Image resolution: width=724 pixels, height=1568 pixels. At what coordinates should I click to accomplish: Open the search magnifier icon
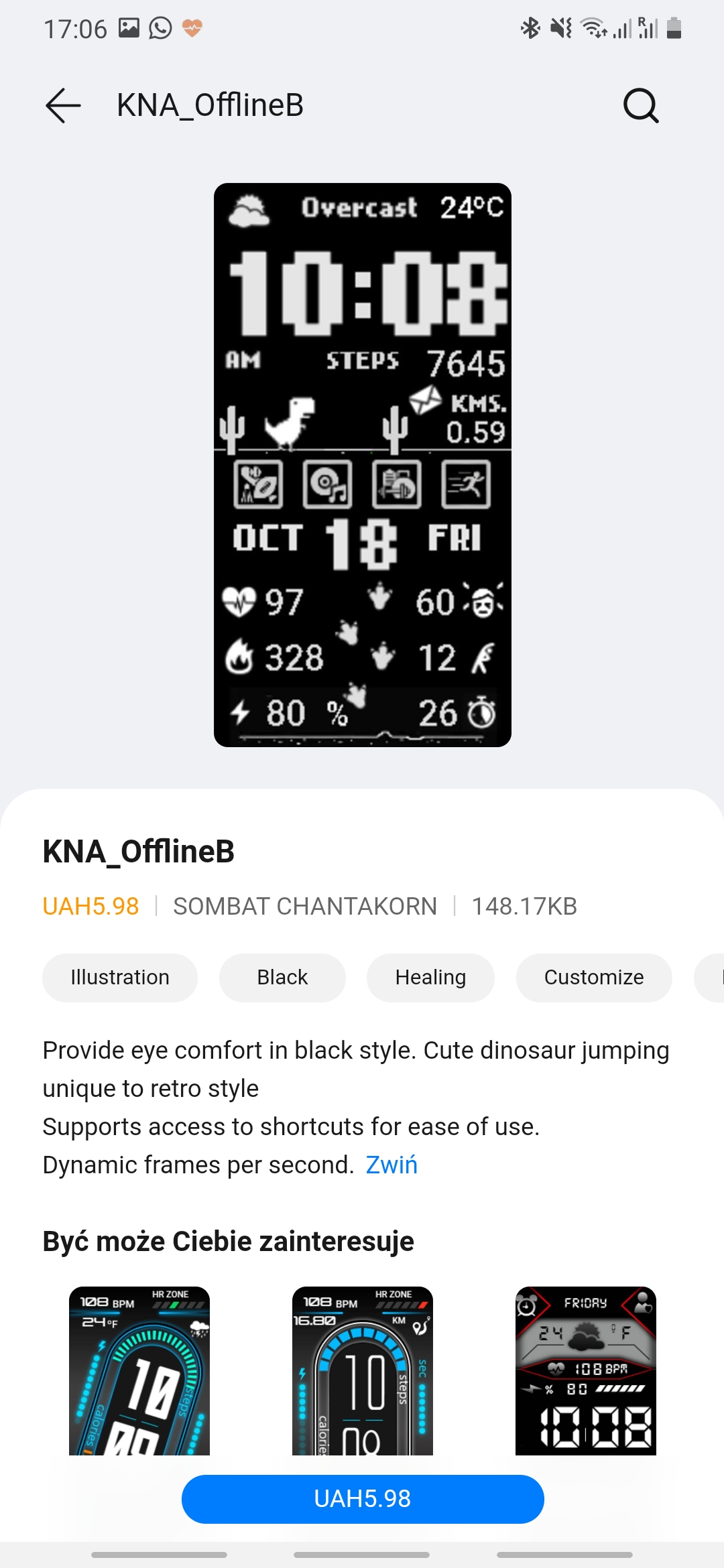[640, 105]
